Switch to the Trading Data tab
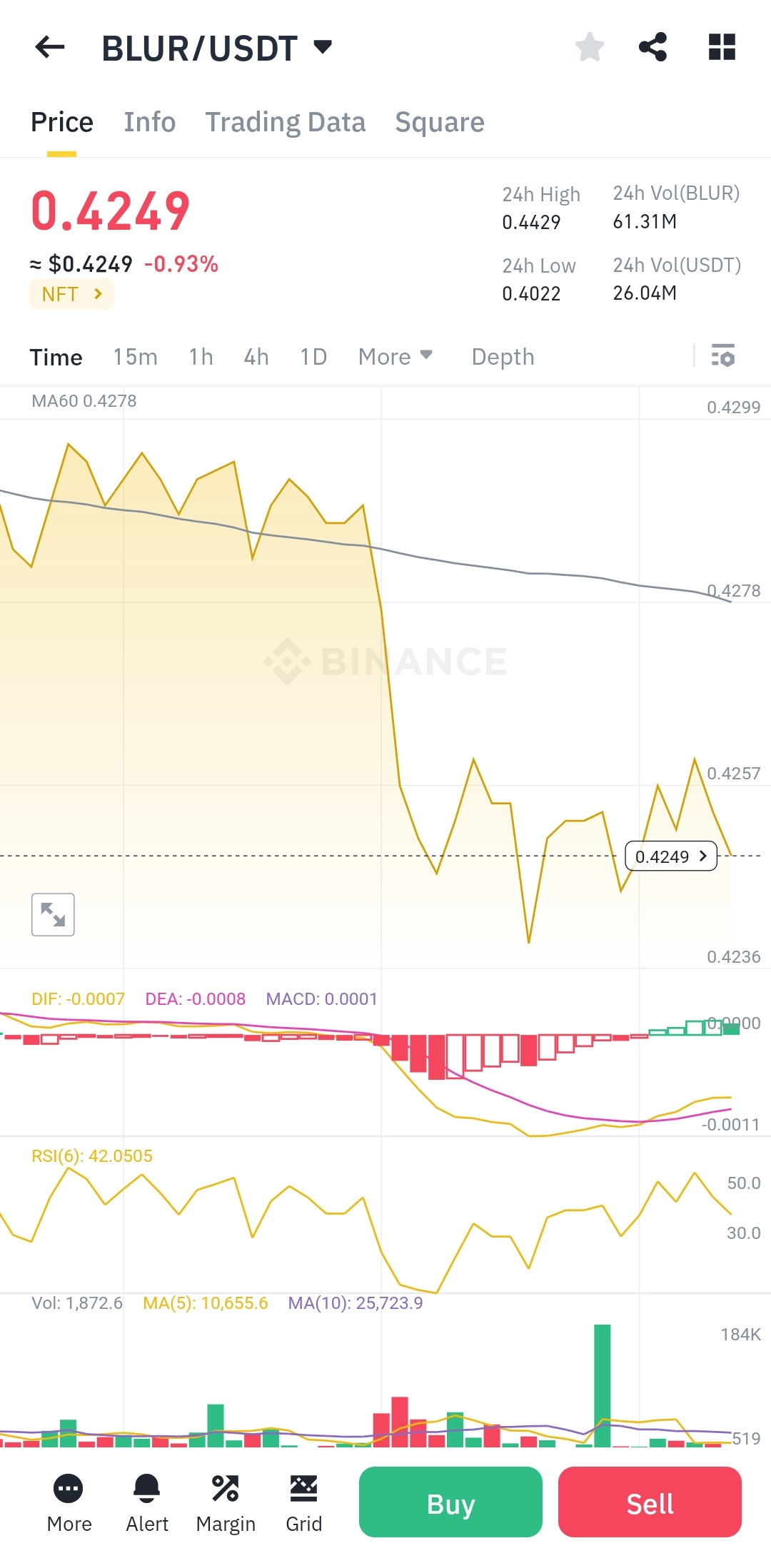 pyautogui.click(x=286, y=123)
